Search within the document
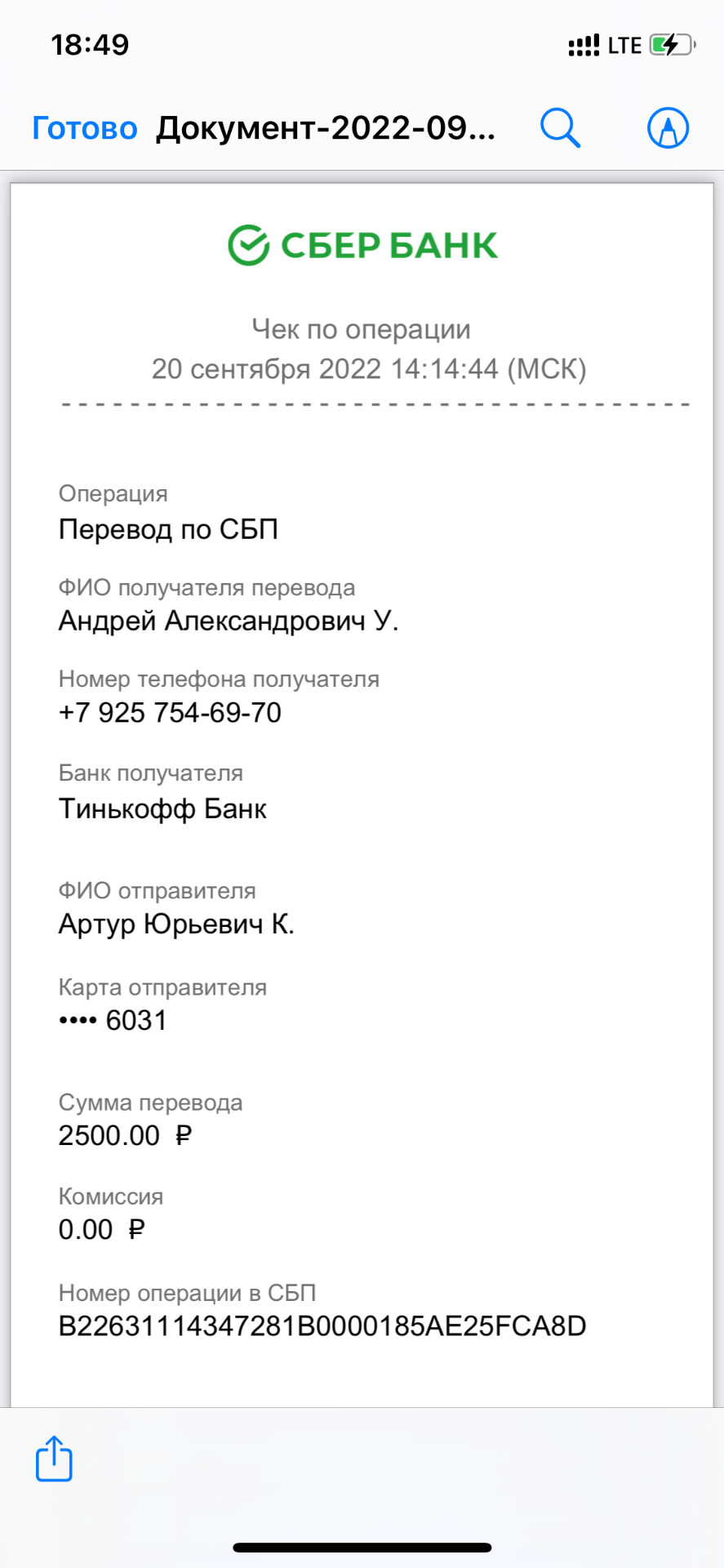Viewport: 724px width, 1568px height. pyautogui.click(x=560, y=128)
